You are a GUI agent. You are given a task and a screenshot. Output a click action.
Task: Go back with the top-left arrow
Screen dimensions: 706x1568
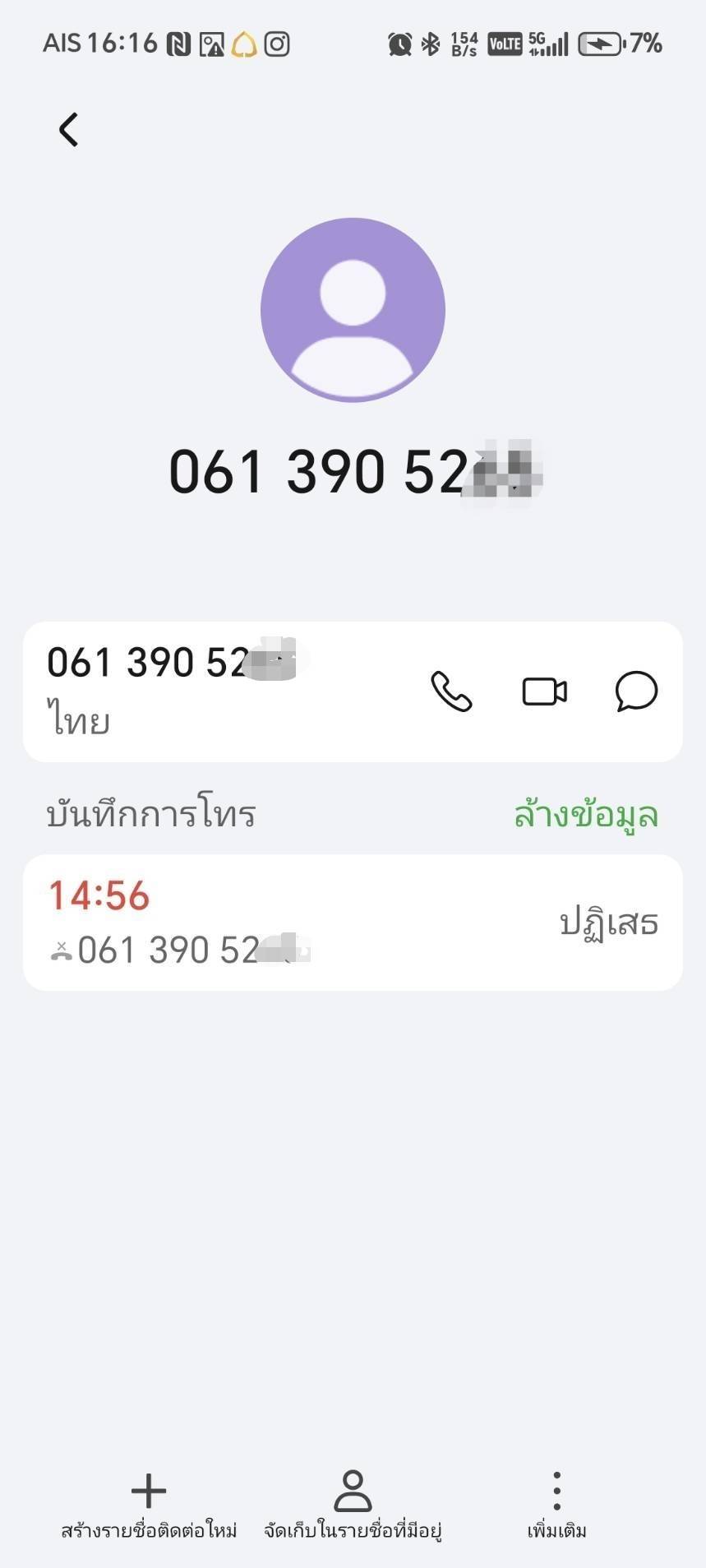click(x=68, y=130)
